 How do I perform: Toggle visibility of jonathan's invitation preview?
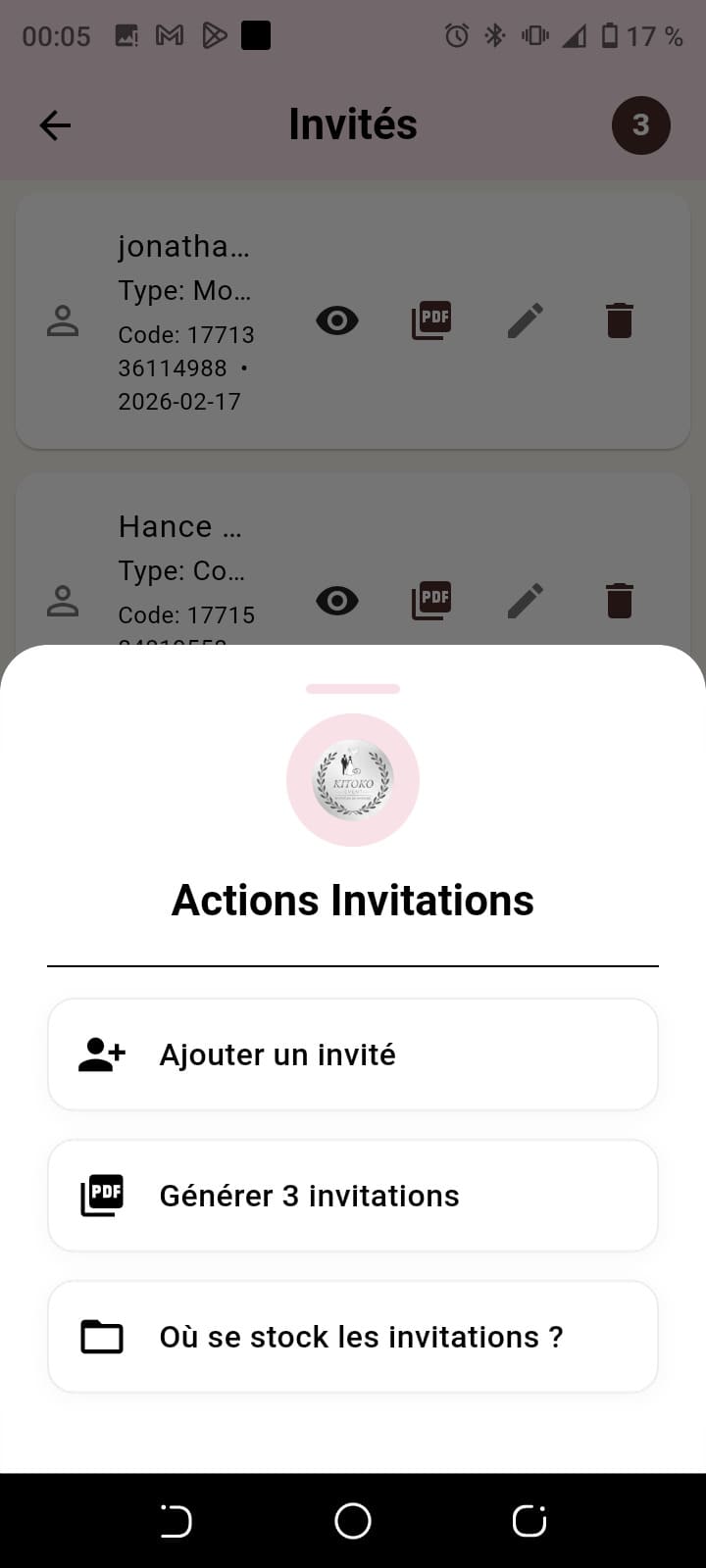[337, 319]
